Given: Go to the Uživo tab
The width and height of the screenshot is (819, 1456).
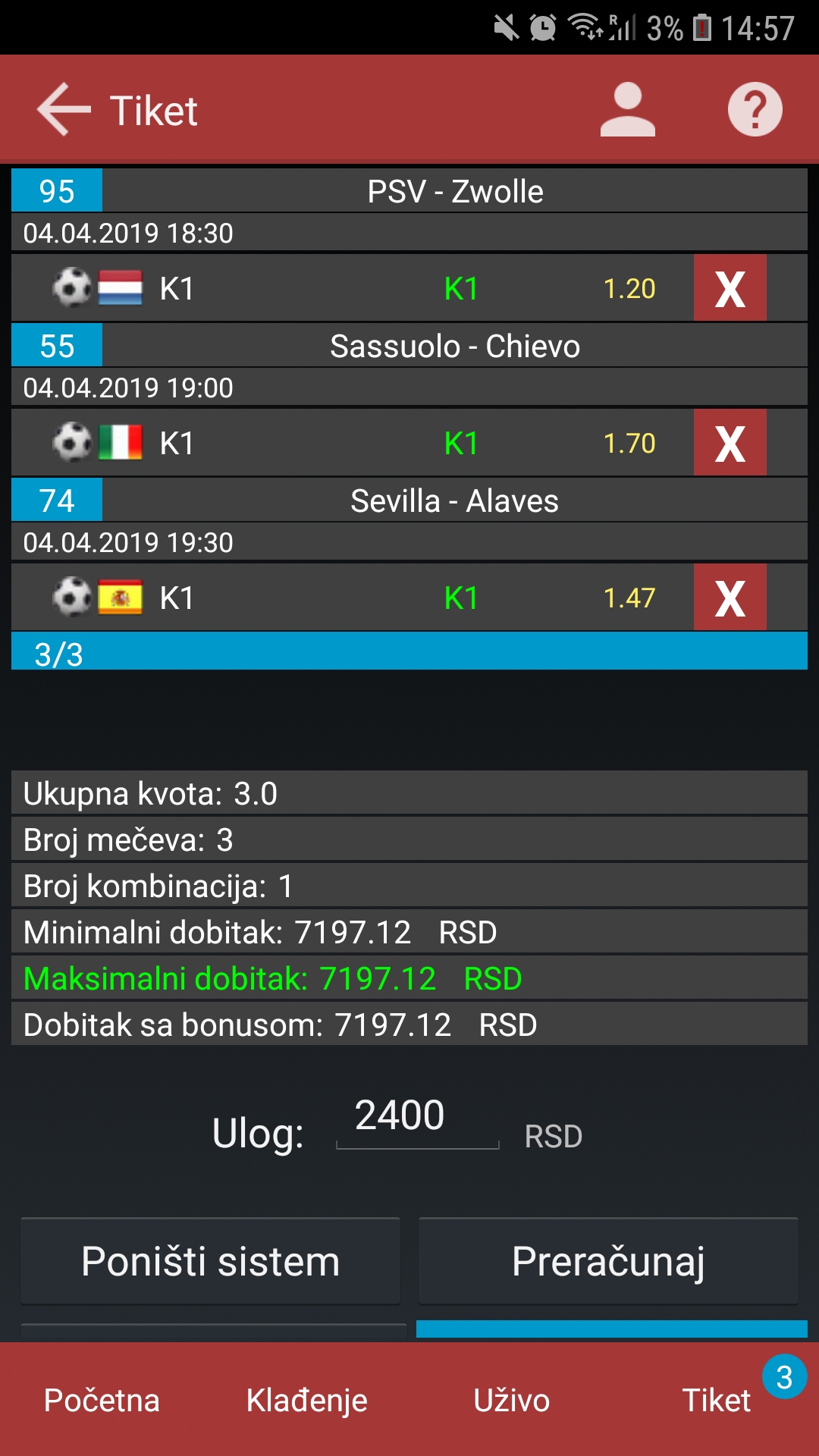Looking at the screenshot, I should tap(512, 1400).
